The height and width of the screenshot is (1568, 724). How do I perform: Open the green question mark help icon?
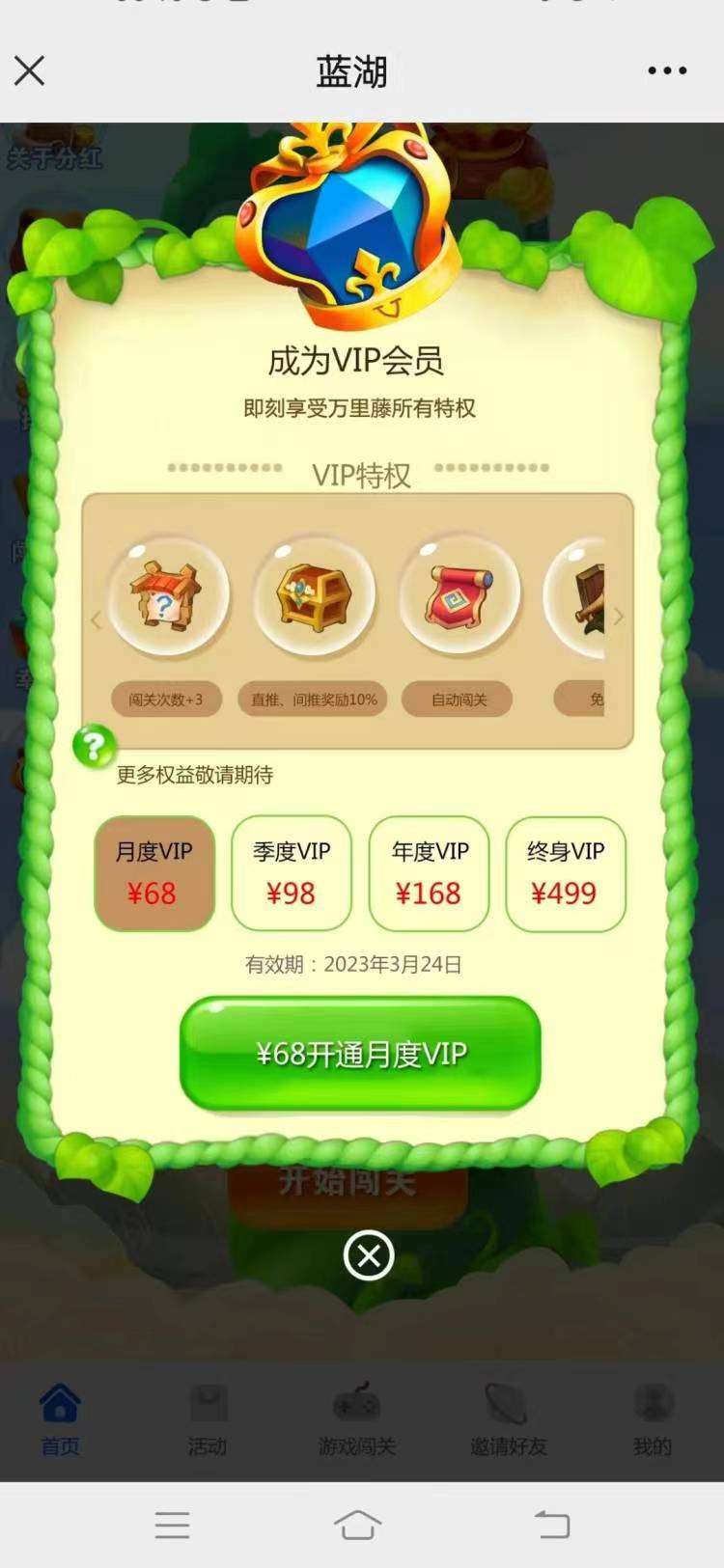(x=95, y=746)
